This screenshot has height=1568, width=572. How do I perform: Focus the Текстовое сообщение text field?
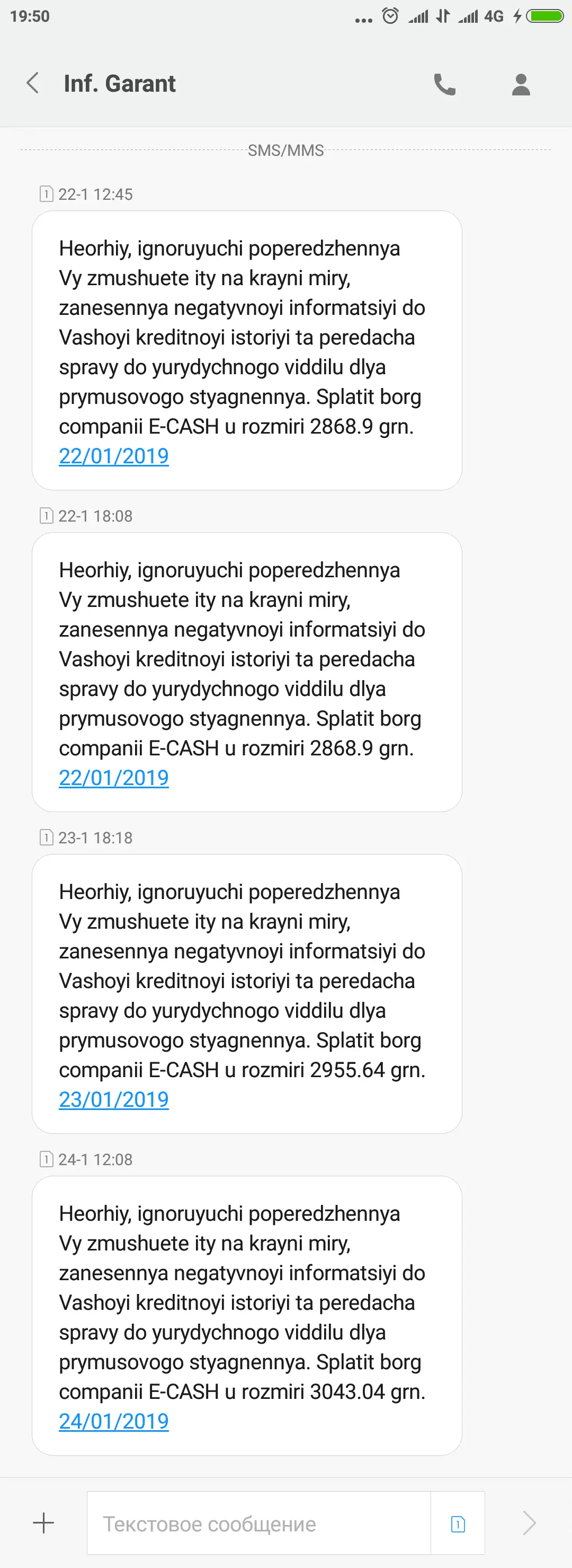[x=258, y=1523]
